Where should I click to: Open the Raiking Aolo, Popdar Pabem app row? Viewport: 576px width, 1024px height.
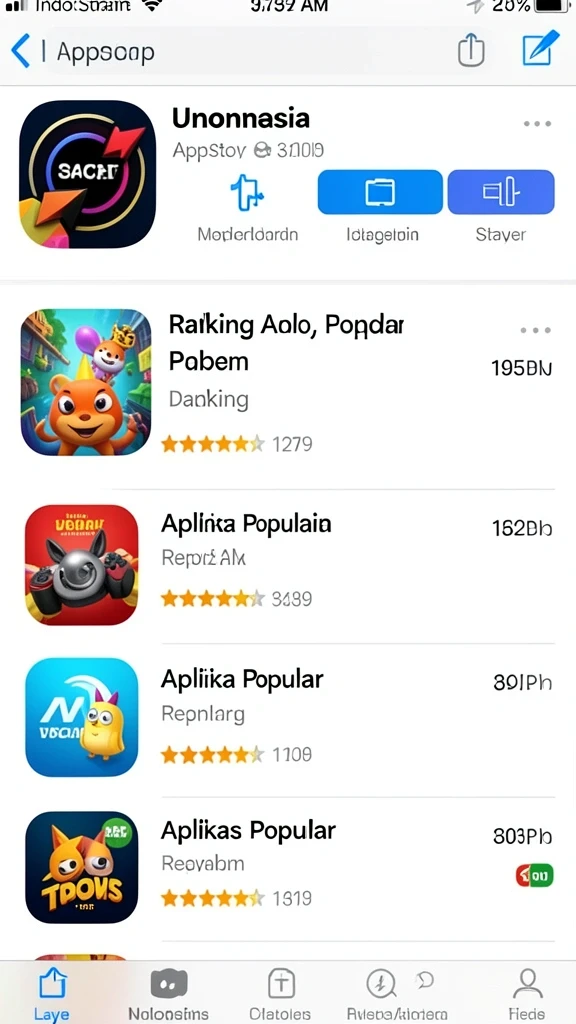(288, 383)
